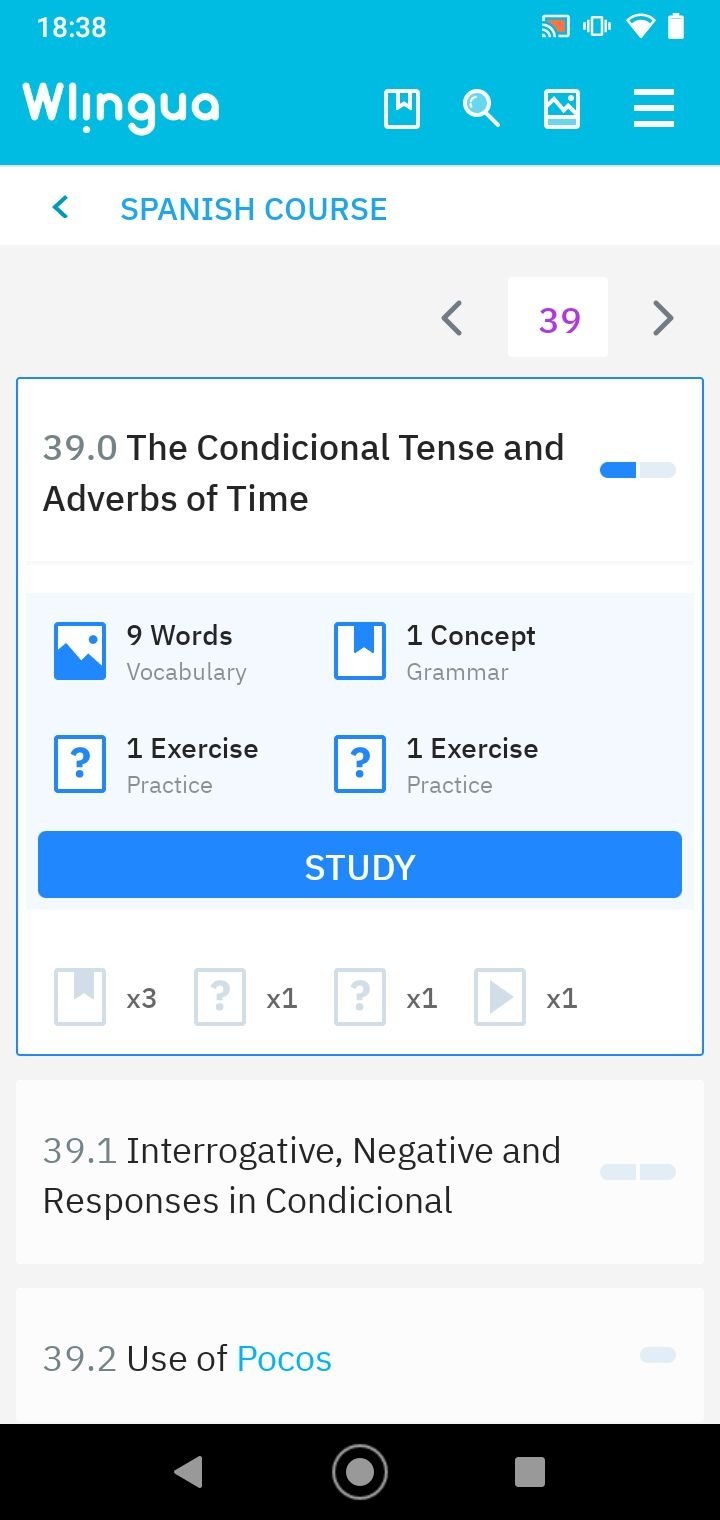Tap system home button
This screenshot has height=1520, width=720.
pos(360,1472)
